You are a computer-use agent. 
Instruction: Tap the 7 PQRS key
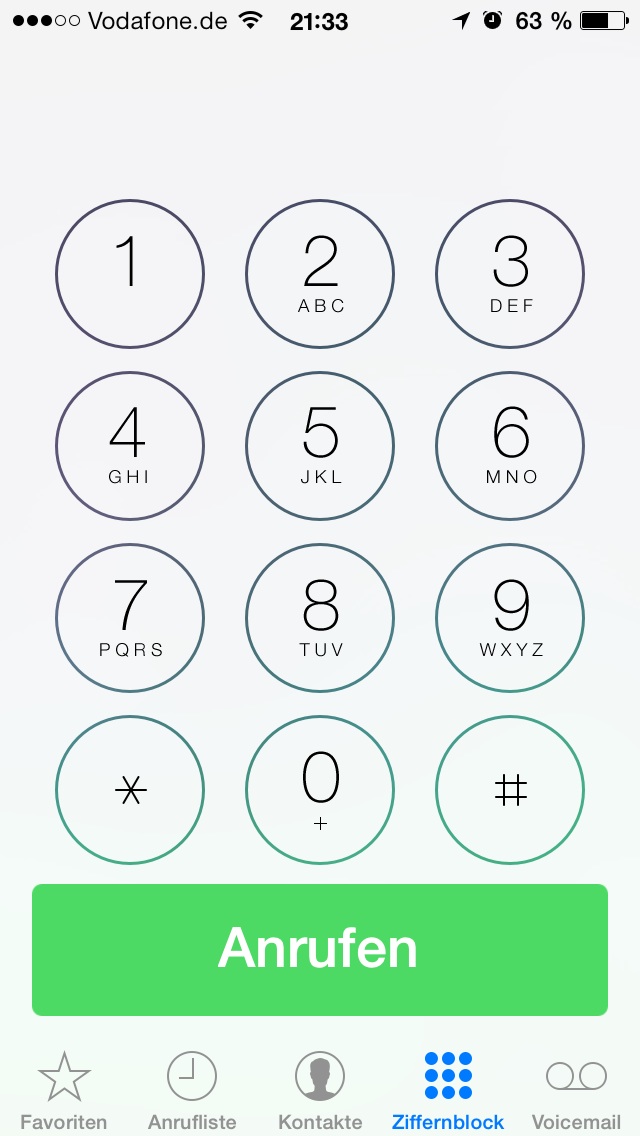click(x=130, y=618)
